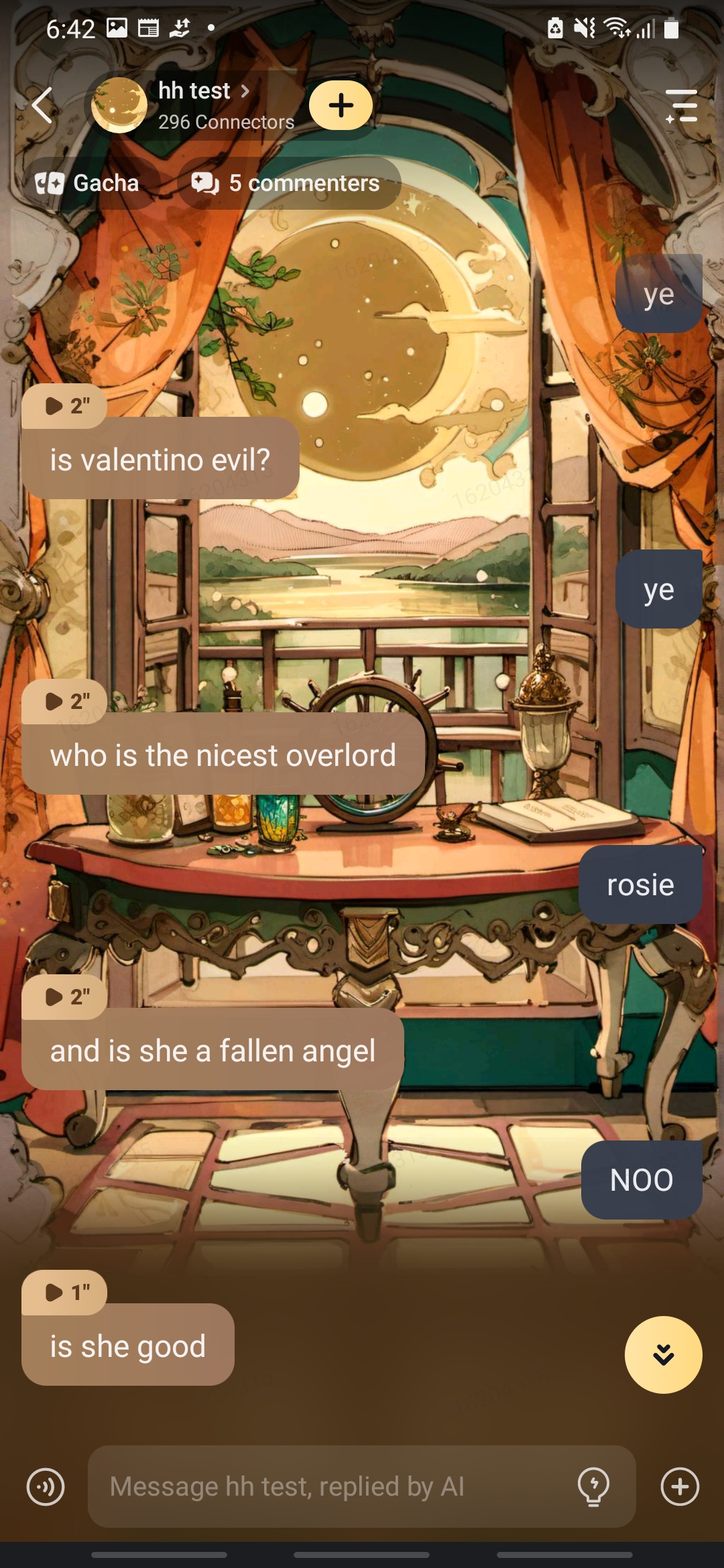This screenshot has height=1568, width=724.
Task: Play audio for 'who is the nicest overlord'
Action: point(65,701)
